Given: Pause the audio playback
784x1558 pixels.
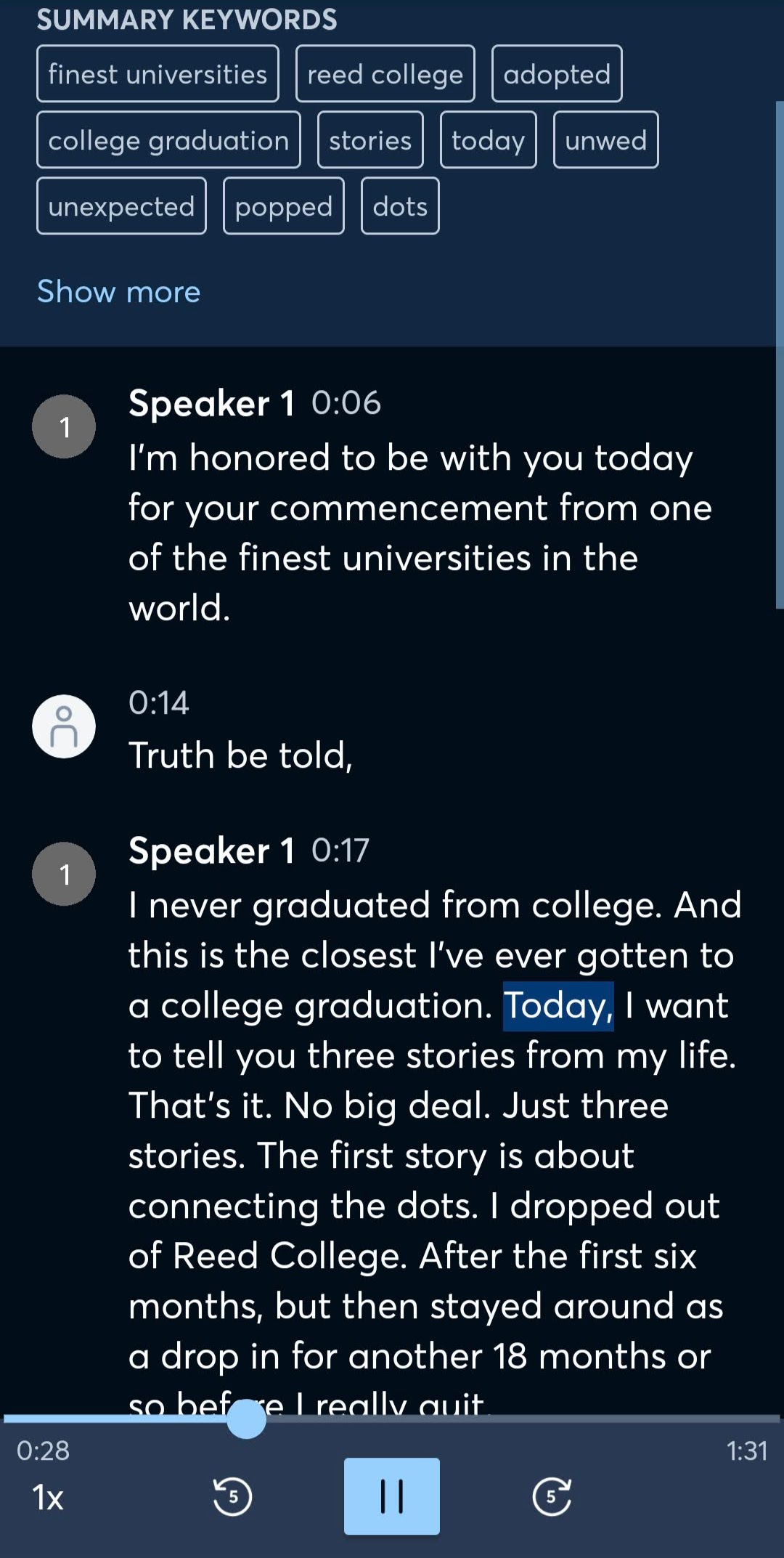Looking at the screenshot, I should [392, 1496].
